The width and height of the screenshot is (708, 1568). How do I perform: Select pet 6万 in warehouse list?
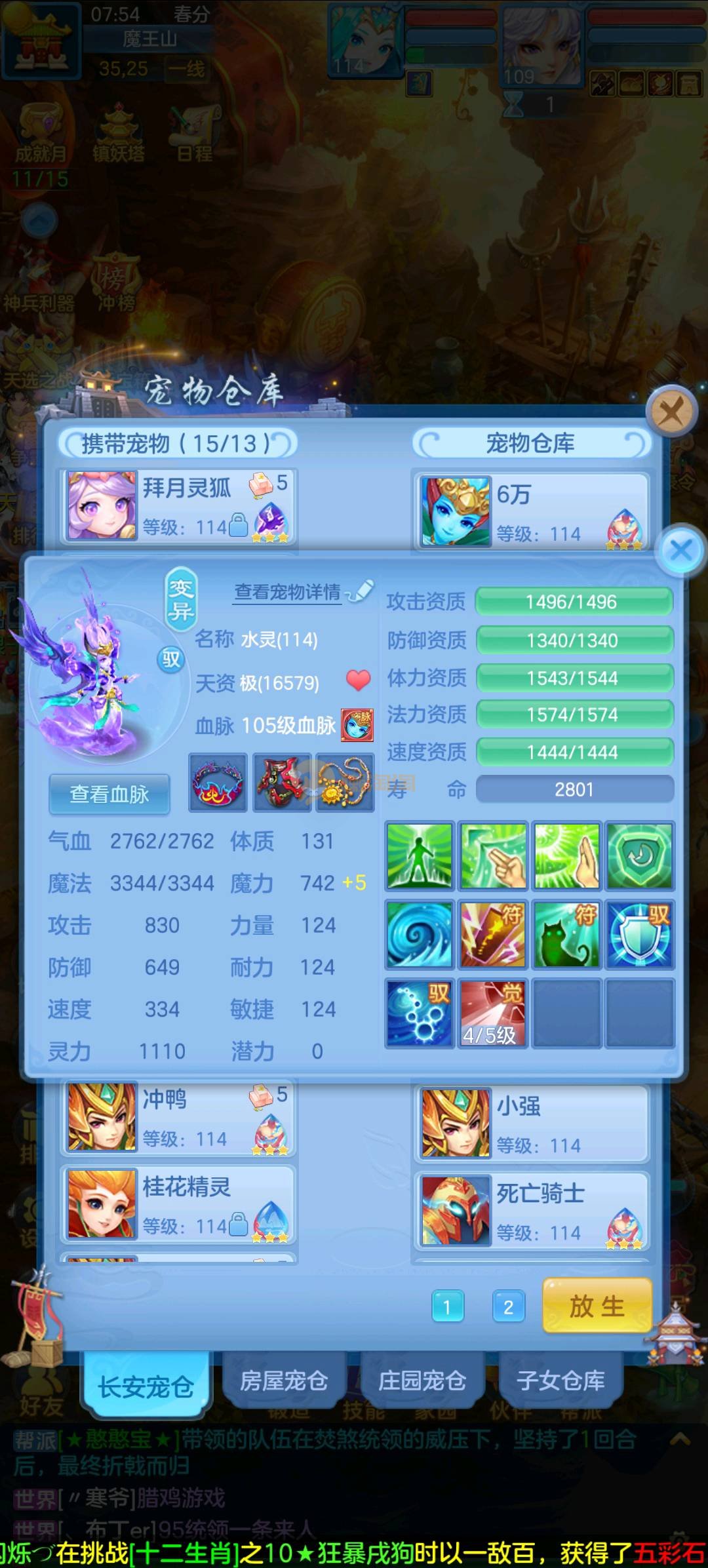tap(531, 511)
